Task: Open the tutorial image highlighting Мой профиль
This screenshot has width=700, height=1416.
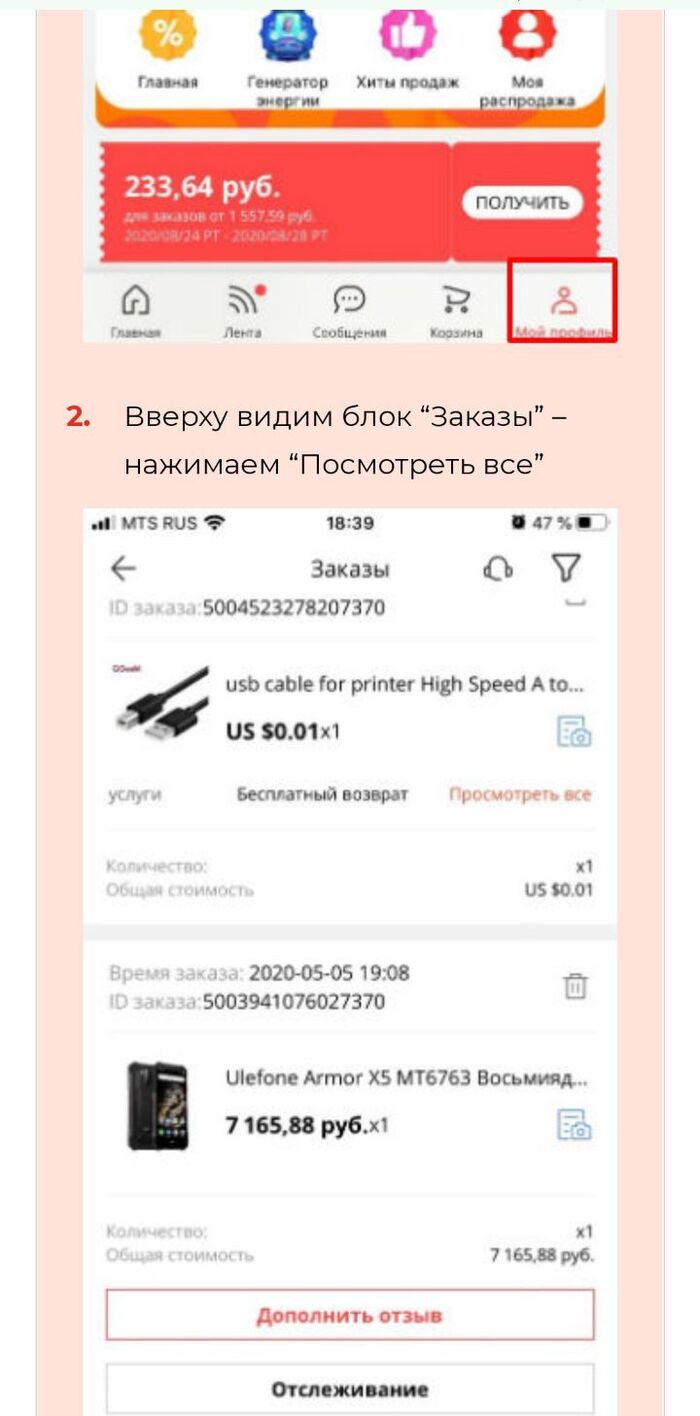Action: click(x=350, y=175)
